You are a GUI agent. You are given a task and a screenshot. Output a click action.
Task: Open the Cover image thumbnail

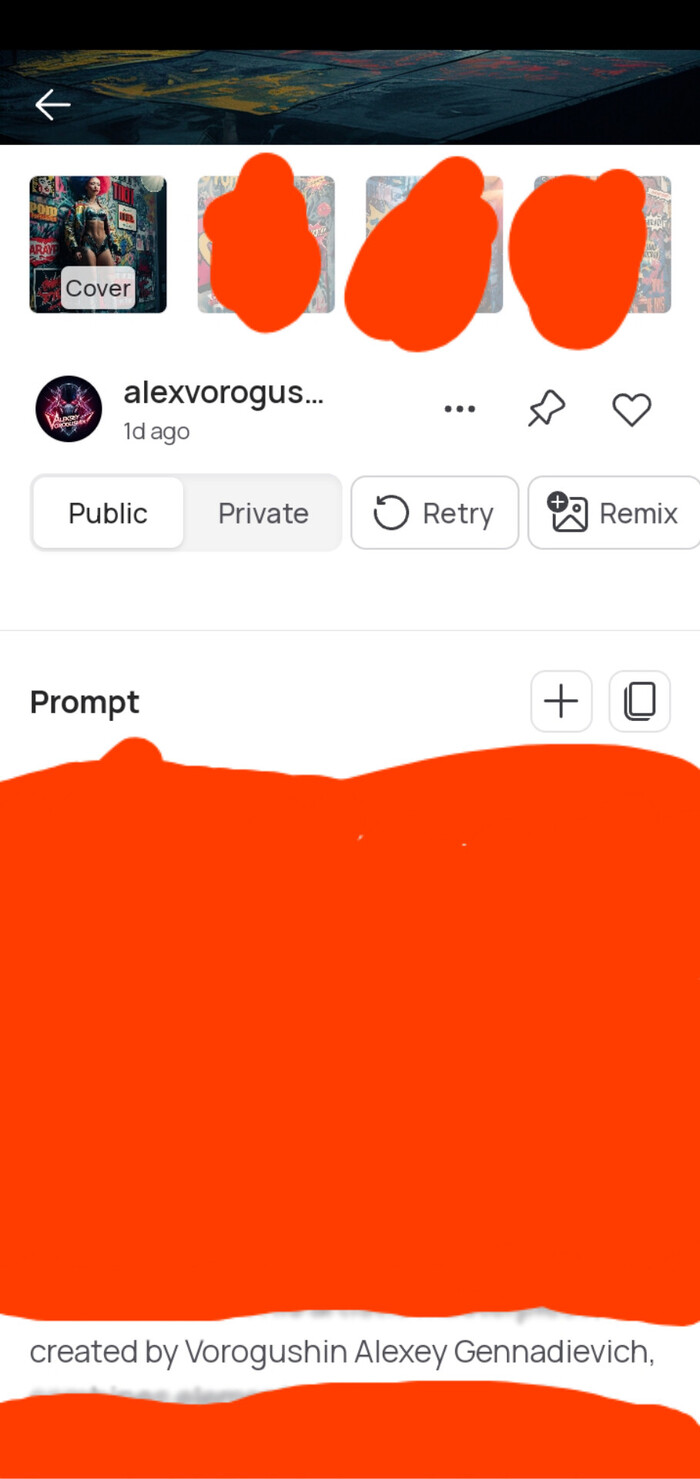(98, 244)
